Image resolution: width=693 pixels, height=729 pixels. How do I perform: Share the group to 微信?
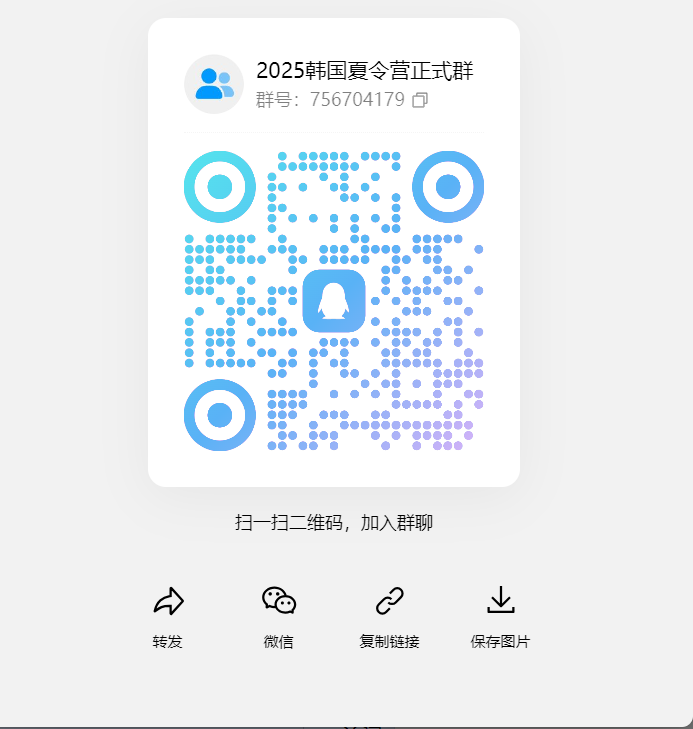click(279, 601)
